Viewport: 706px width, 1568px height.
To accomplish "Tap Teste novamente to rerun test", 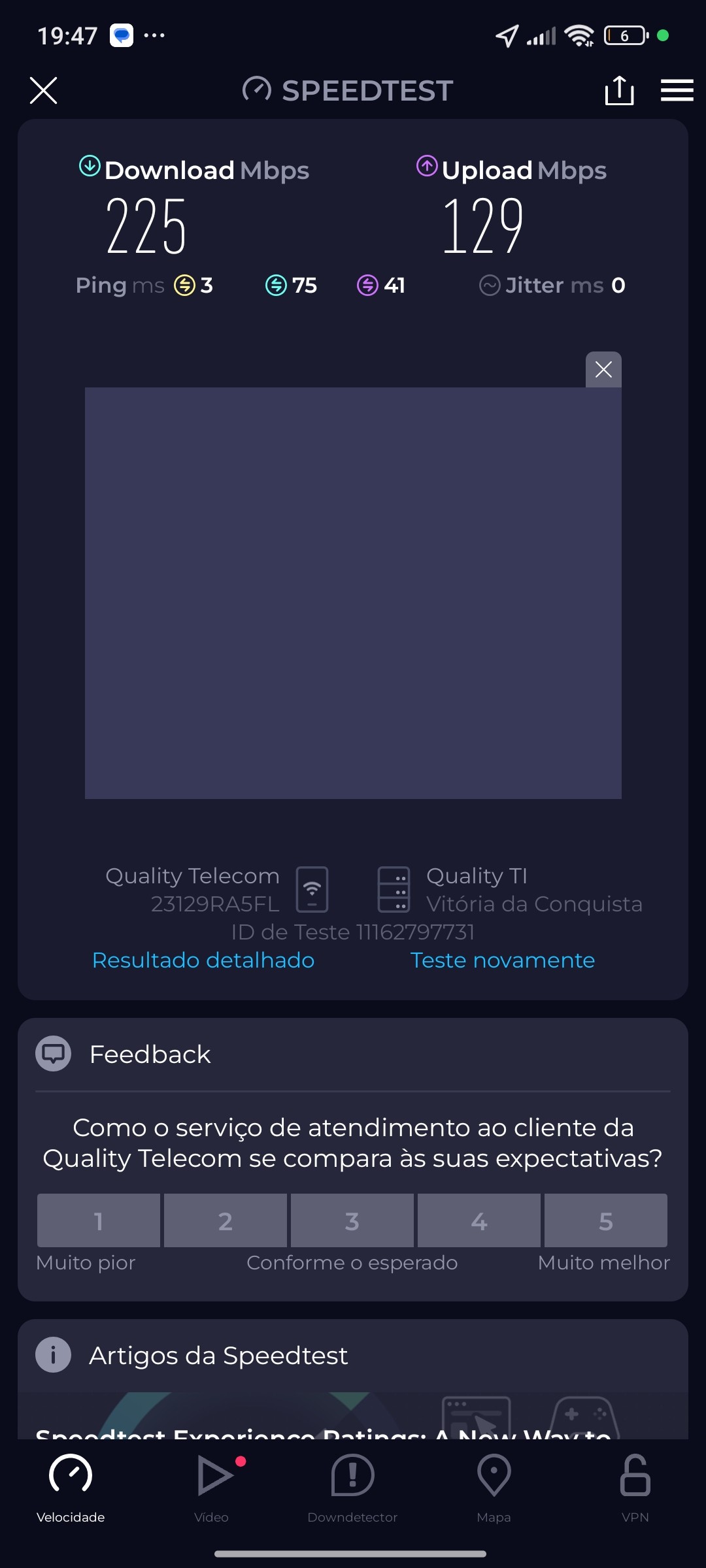I will [502, 960].
